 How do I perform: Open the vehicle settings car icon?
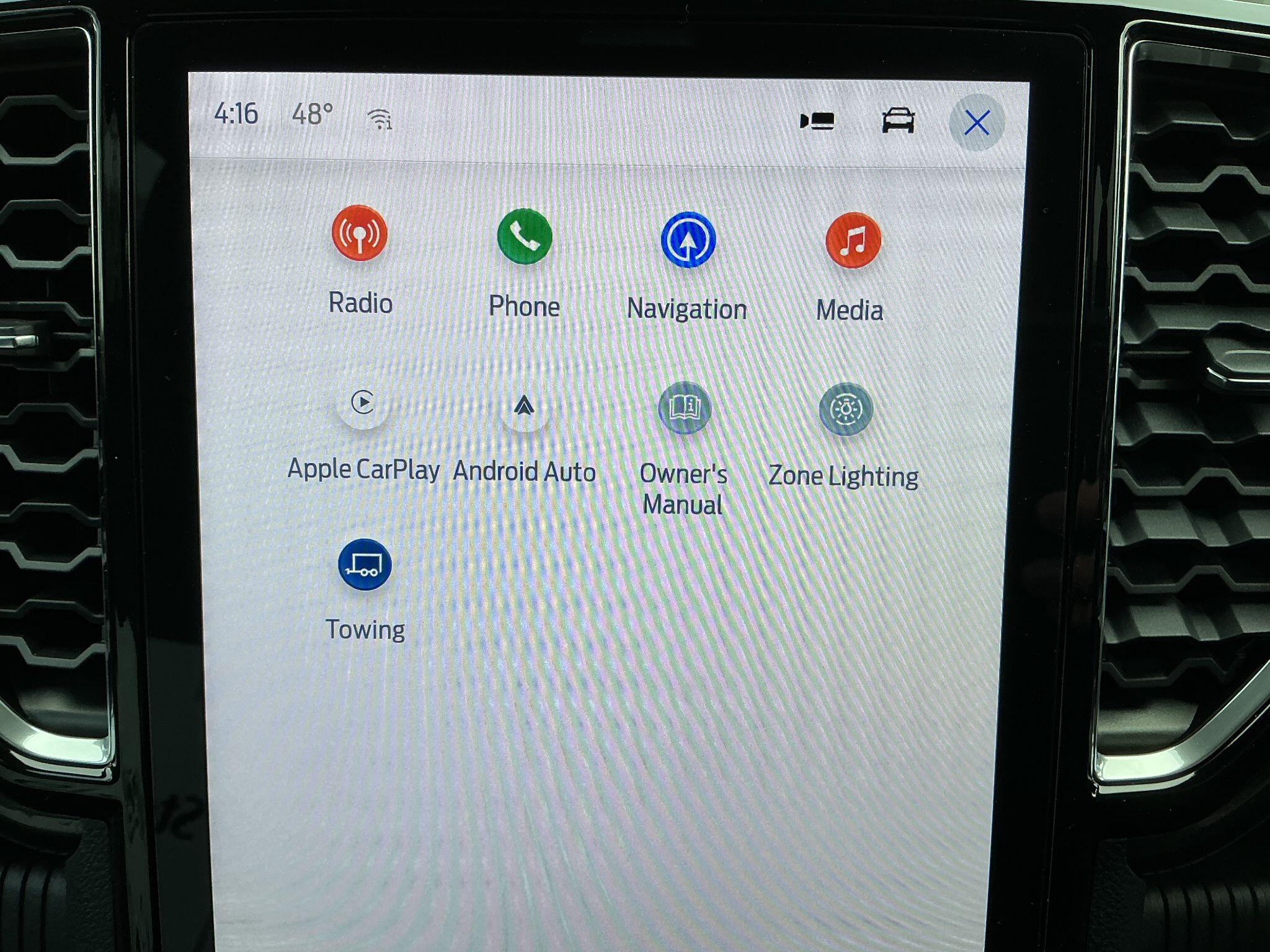pyautogui.click(x=898, y=120)
